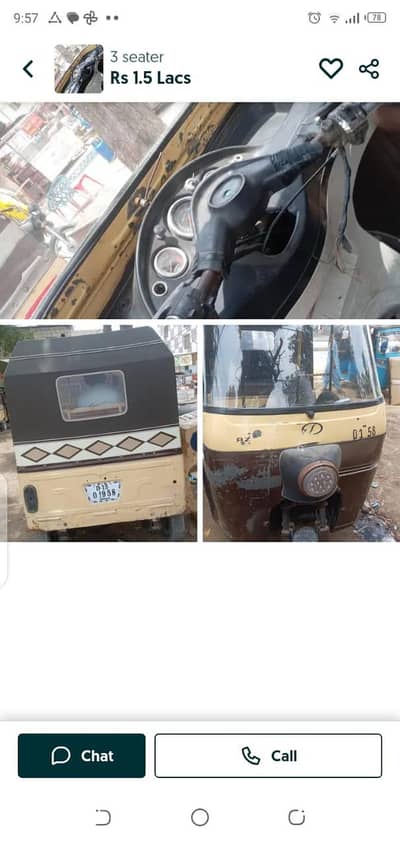Save this listing with the heart icon
The height and width of the screenshot is (844, 400).
331,68
